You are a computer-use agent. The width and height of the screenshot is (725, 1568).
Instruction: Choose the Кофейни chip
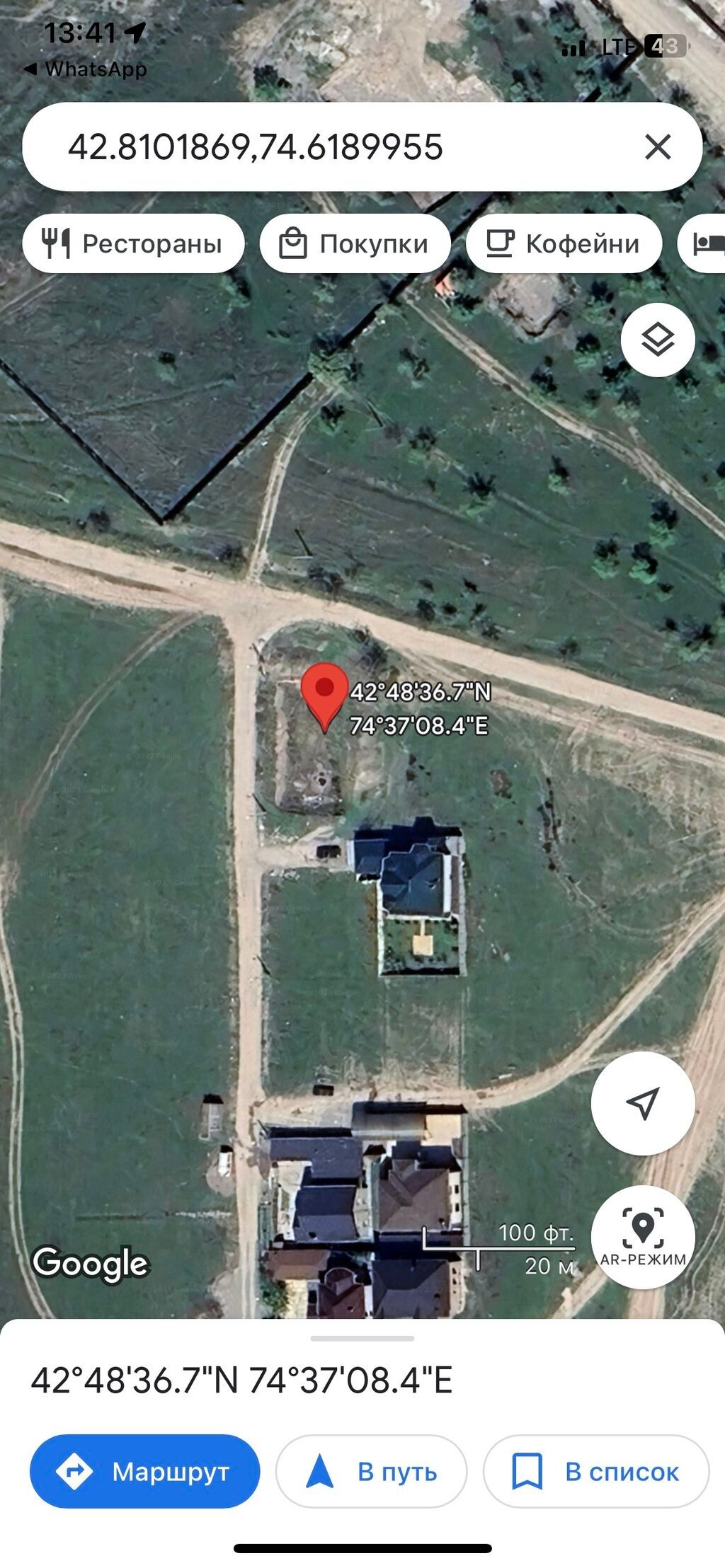[x=564, y=244]
